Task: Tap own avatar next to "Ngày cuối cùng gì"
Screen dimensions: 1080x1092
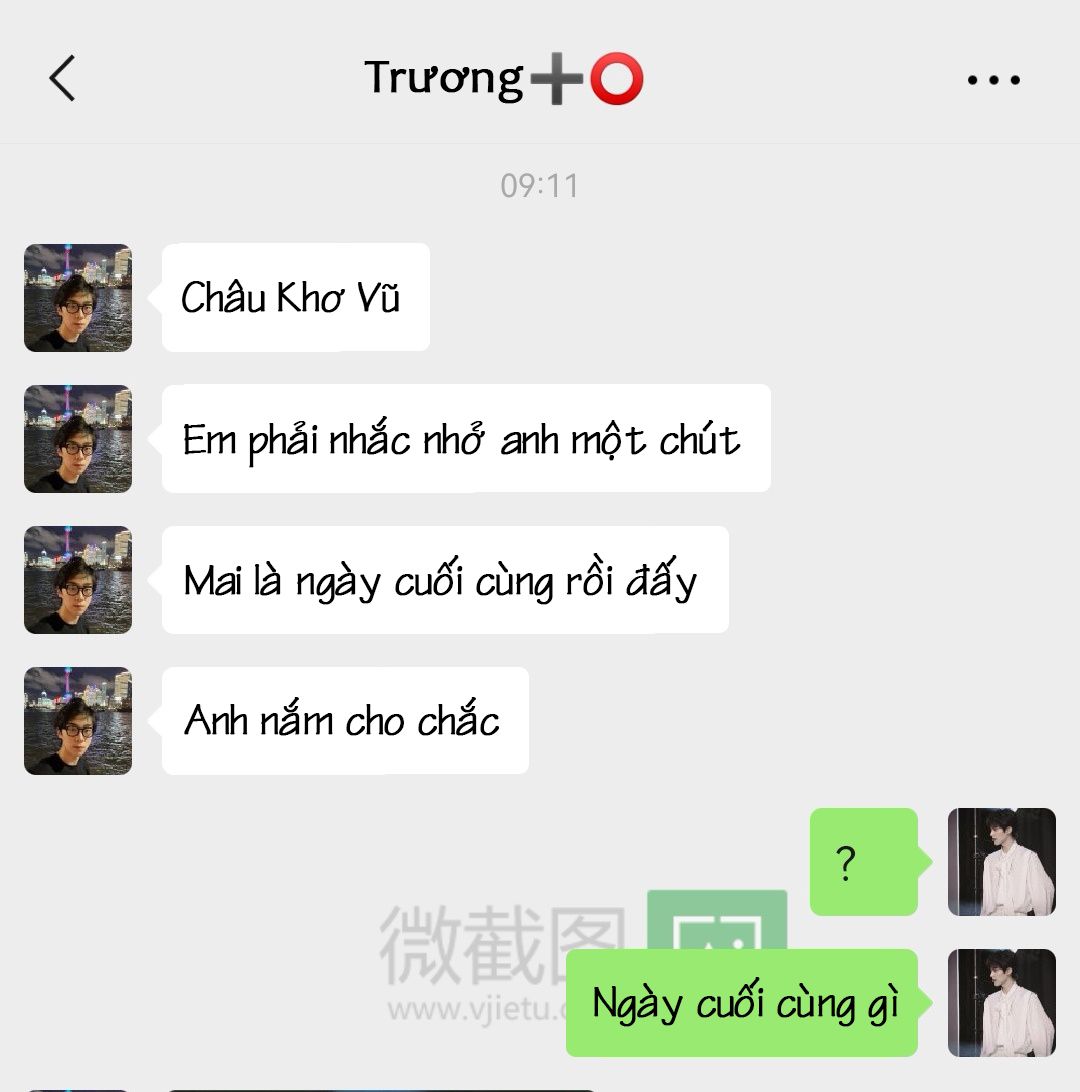Action: coord(1001,1002)
